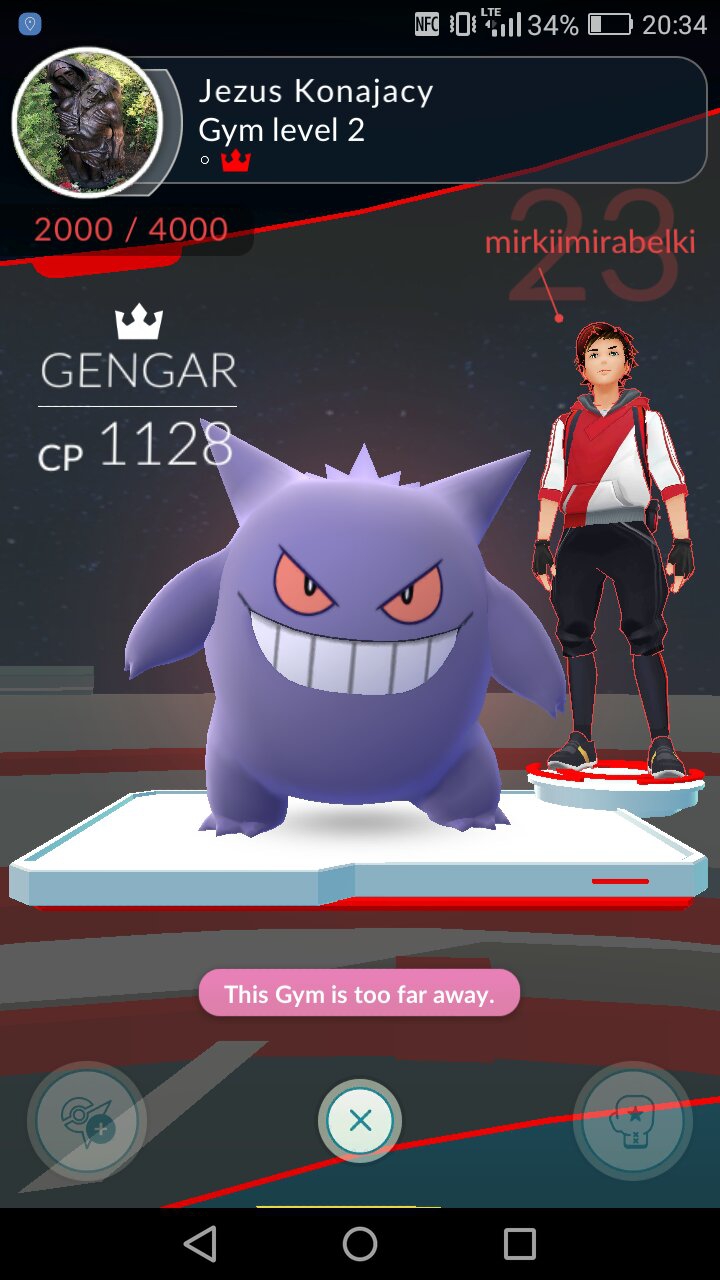Open the Jezus Konajacy gym photo
The height and width of the screenshot is (1280, 720).
click(x=87, y=121)
